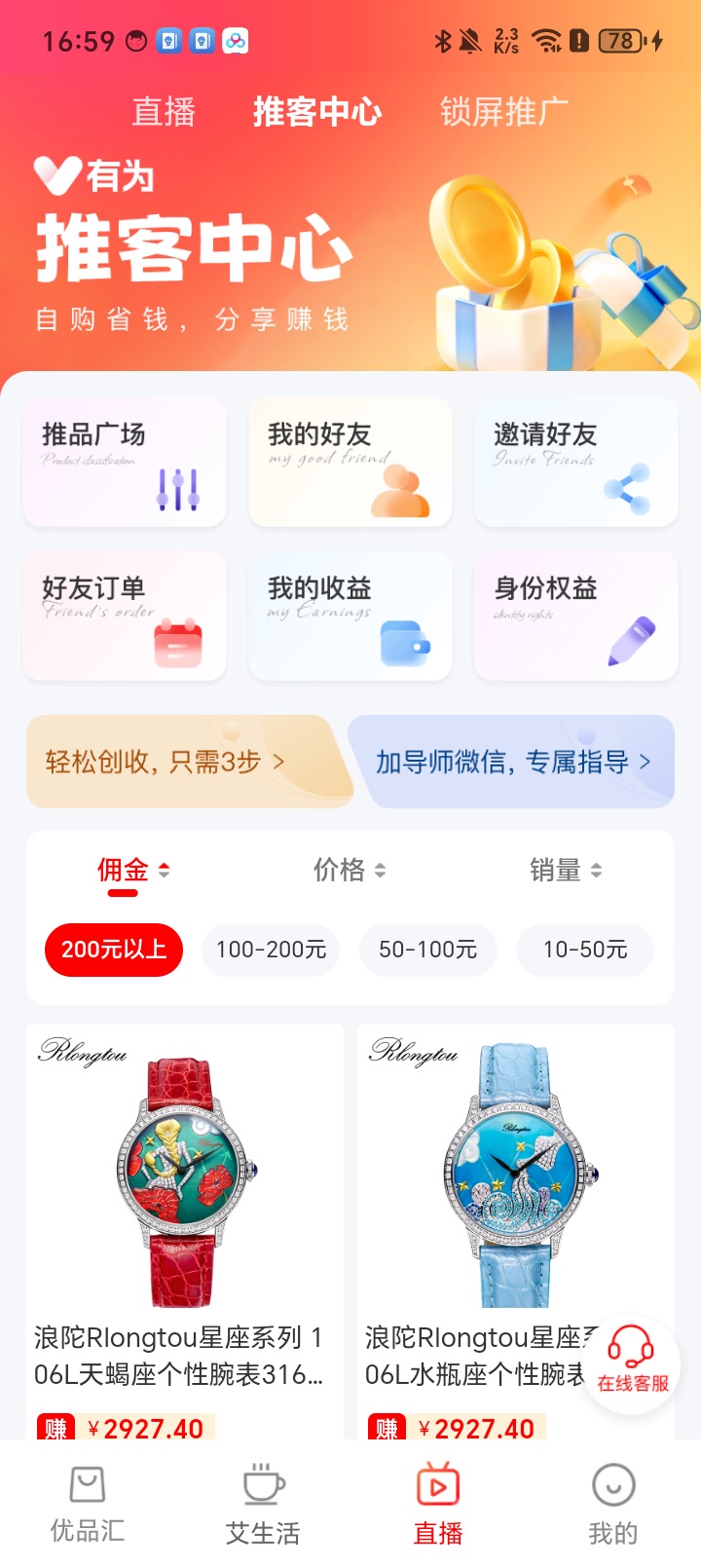This screenshot has width=701, height=1568.
Task: Sort products by 价格
Action: (350, 870)
